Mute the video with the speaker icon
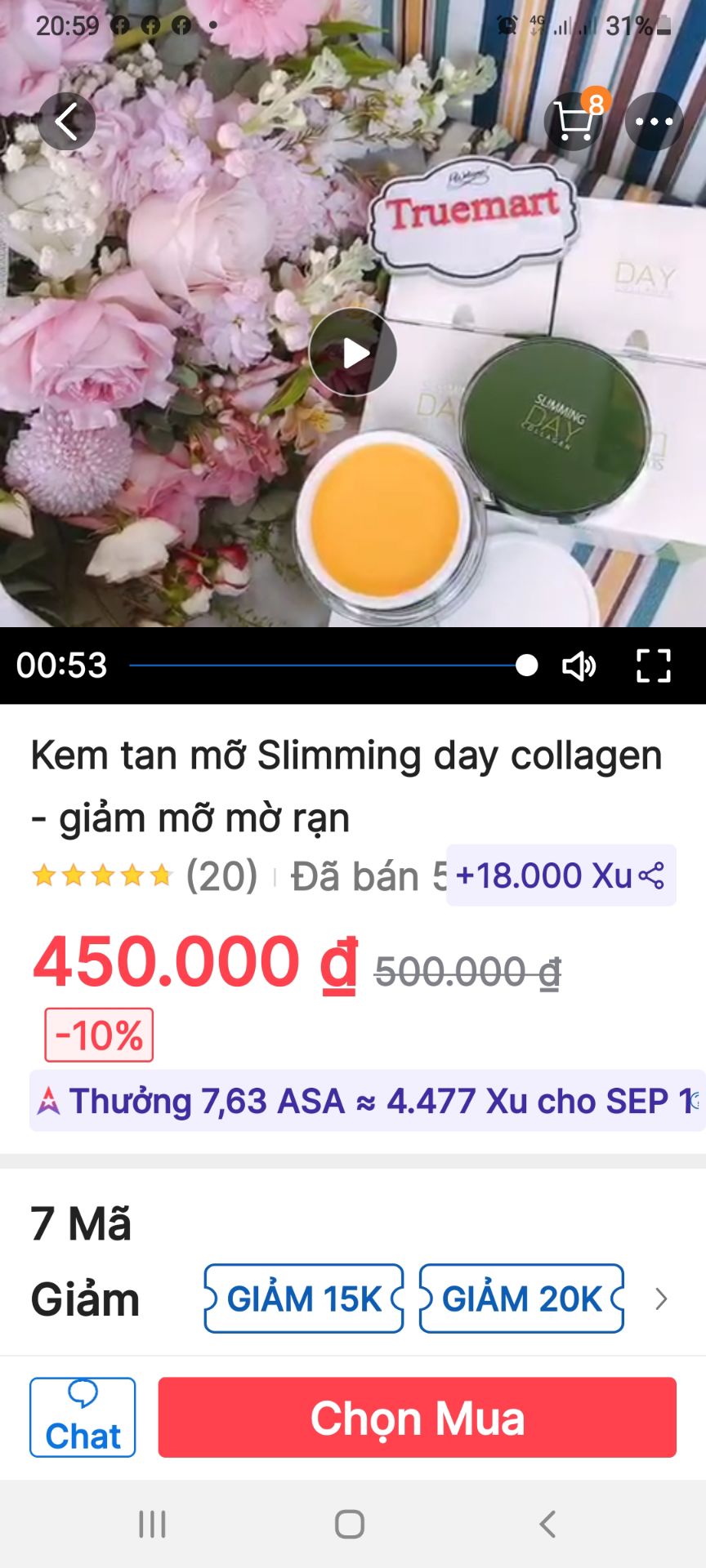 point(580,667)
